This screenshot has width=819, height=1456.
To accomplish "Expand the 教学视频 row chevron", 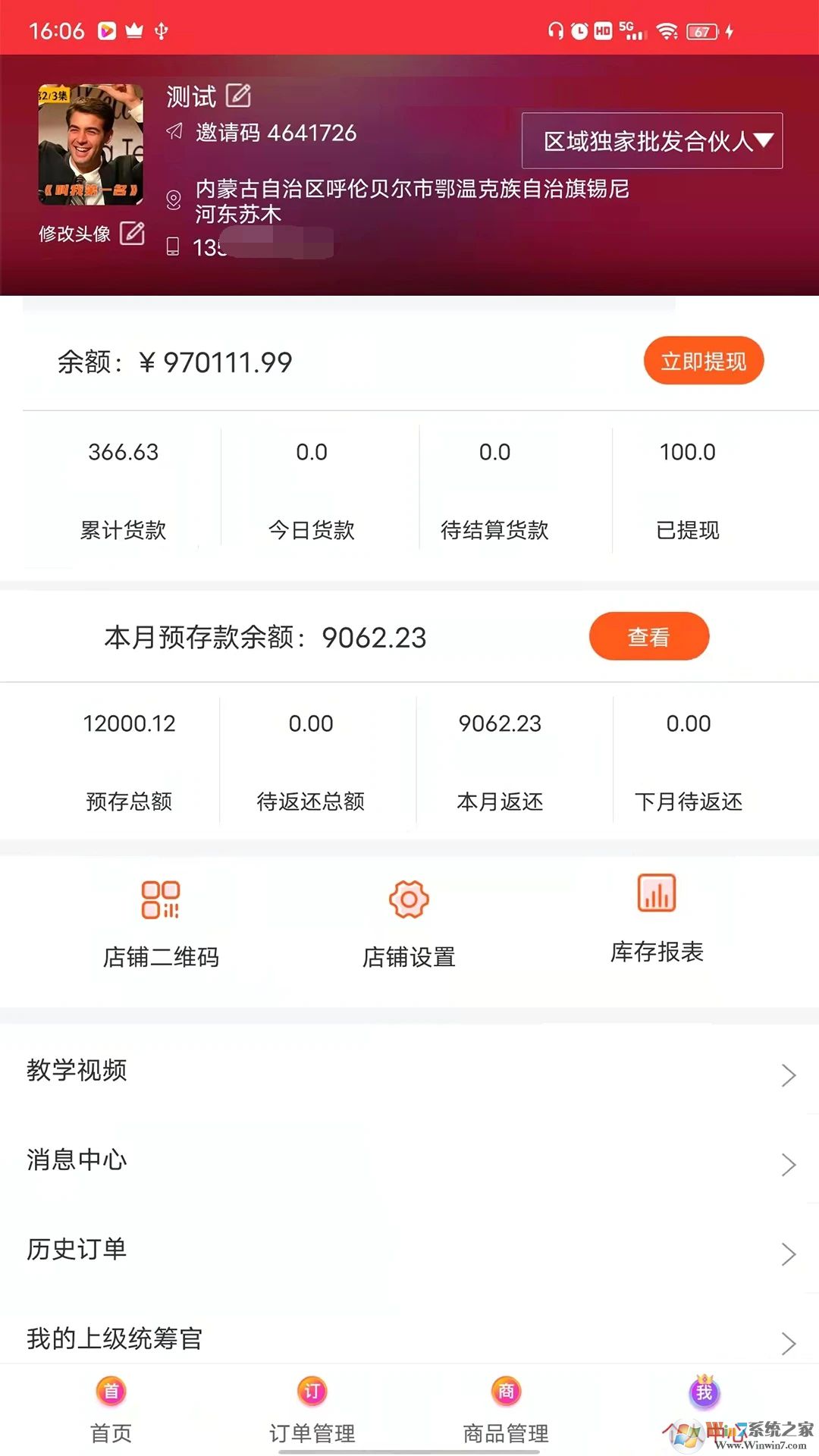I will (789, 1075).
